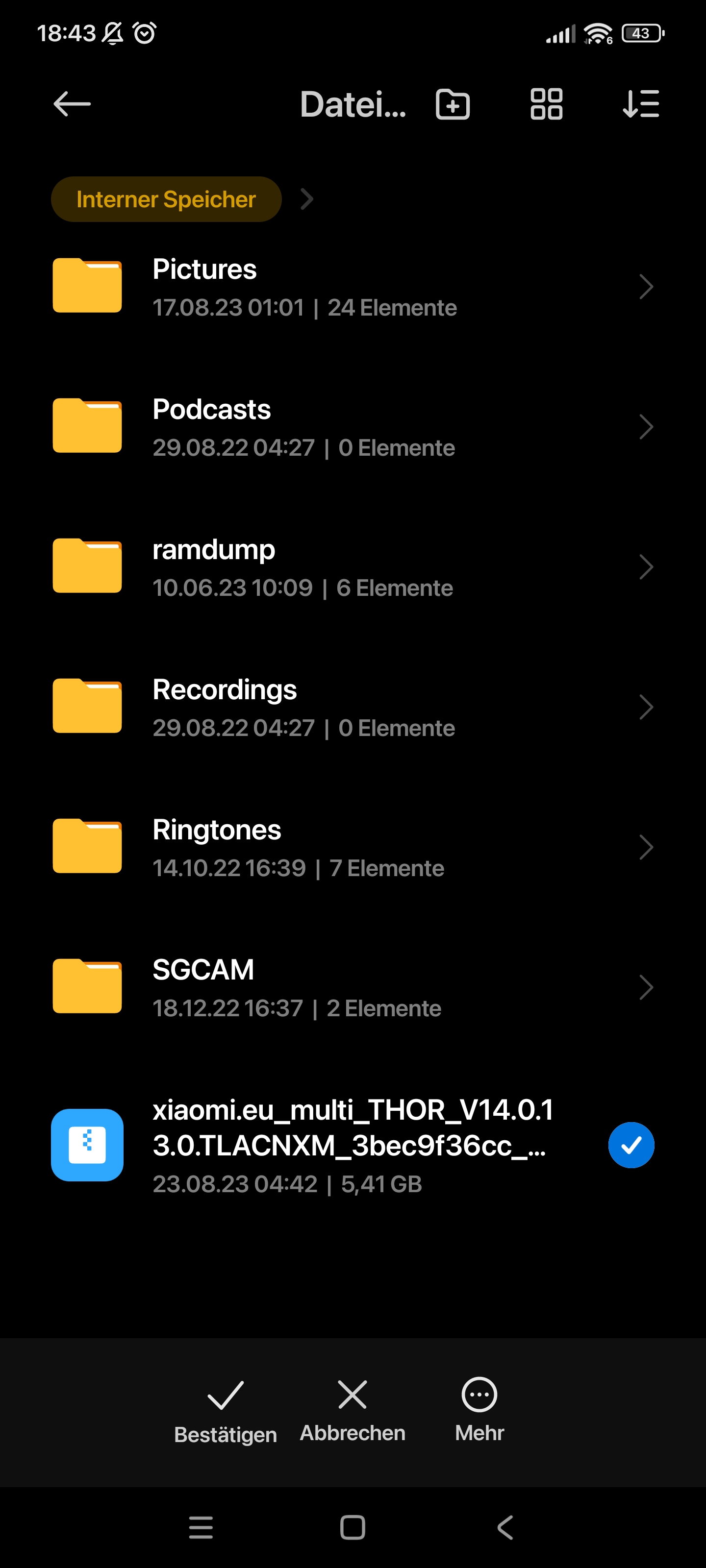The height and width of the screenshot is (1568, 706).
Task: Uncheck the xiaomi.eu zip file
Action: 631,1145
